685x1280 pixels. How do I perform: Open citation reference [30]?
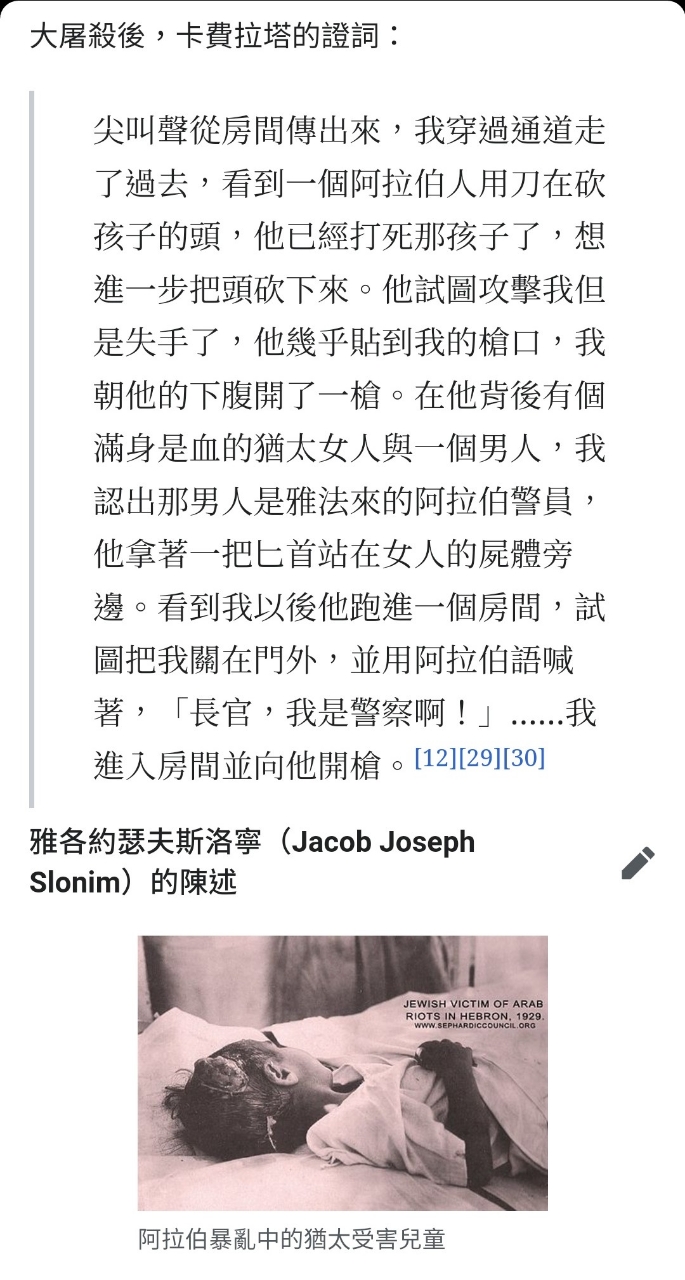tap(523, 758)
